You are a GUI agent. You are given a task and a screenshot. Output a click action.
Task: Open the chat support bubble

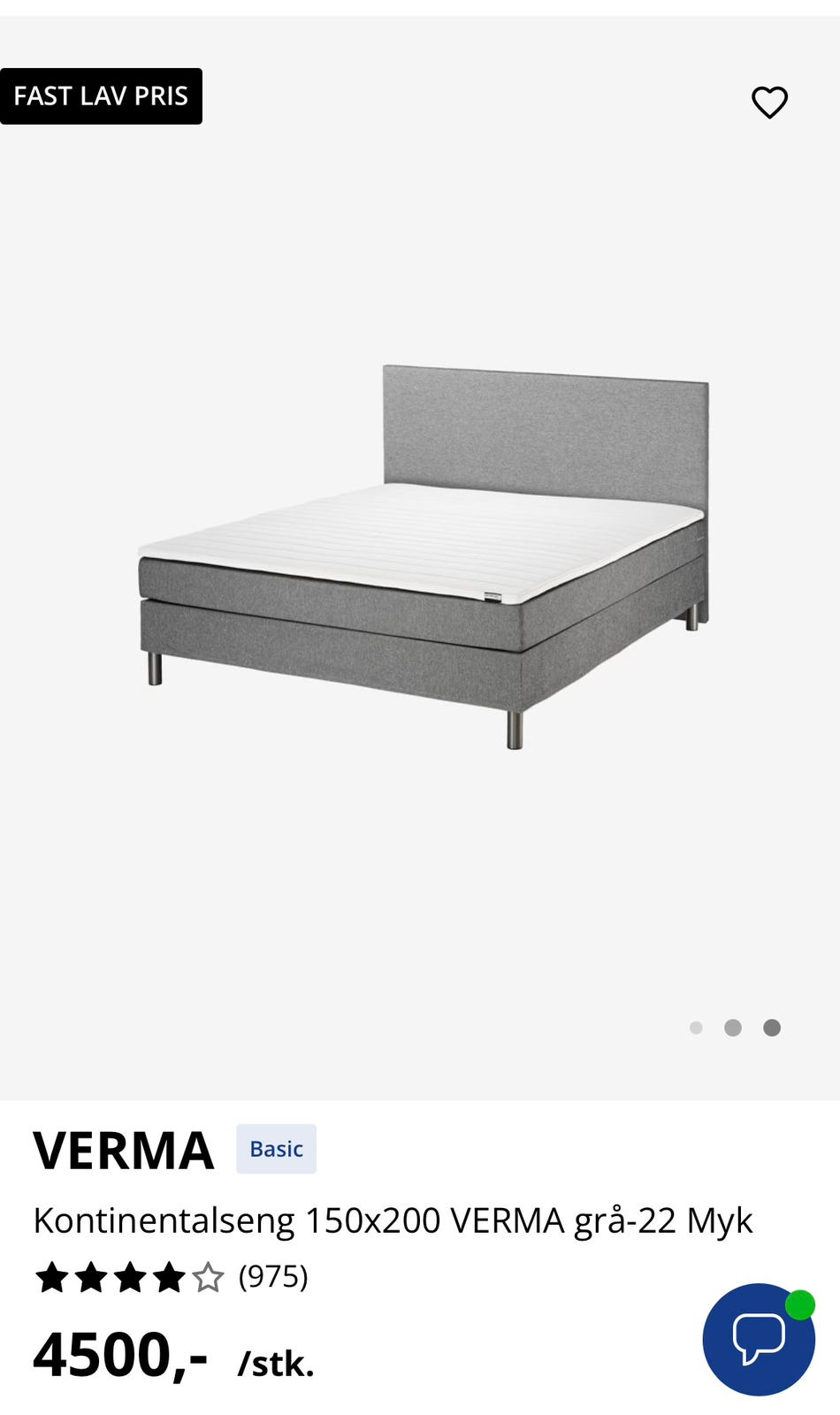tap(758, 1339)
